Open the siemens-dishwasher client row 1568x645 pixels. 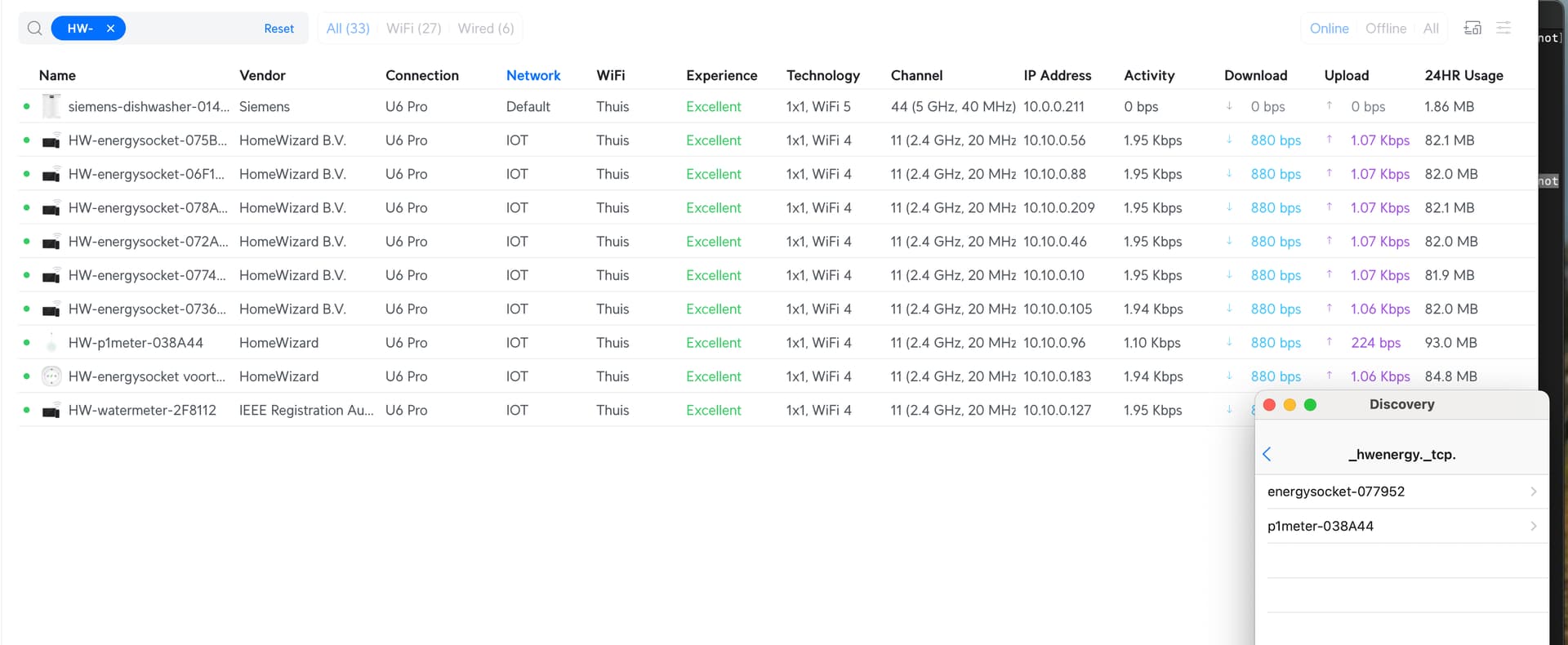click(x=149, y=107)
